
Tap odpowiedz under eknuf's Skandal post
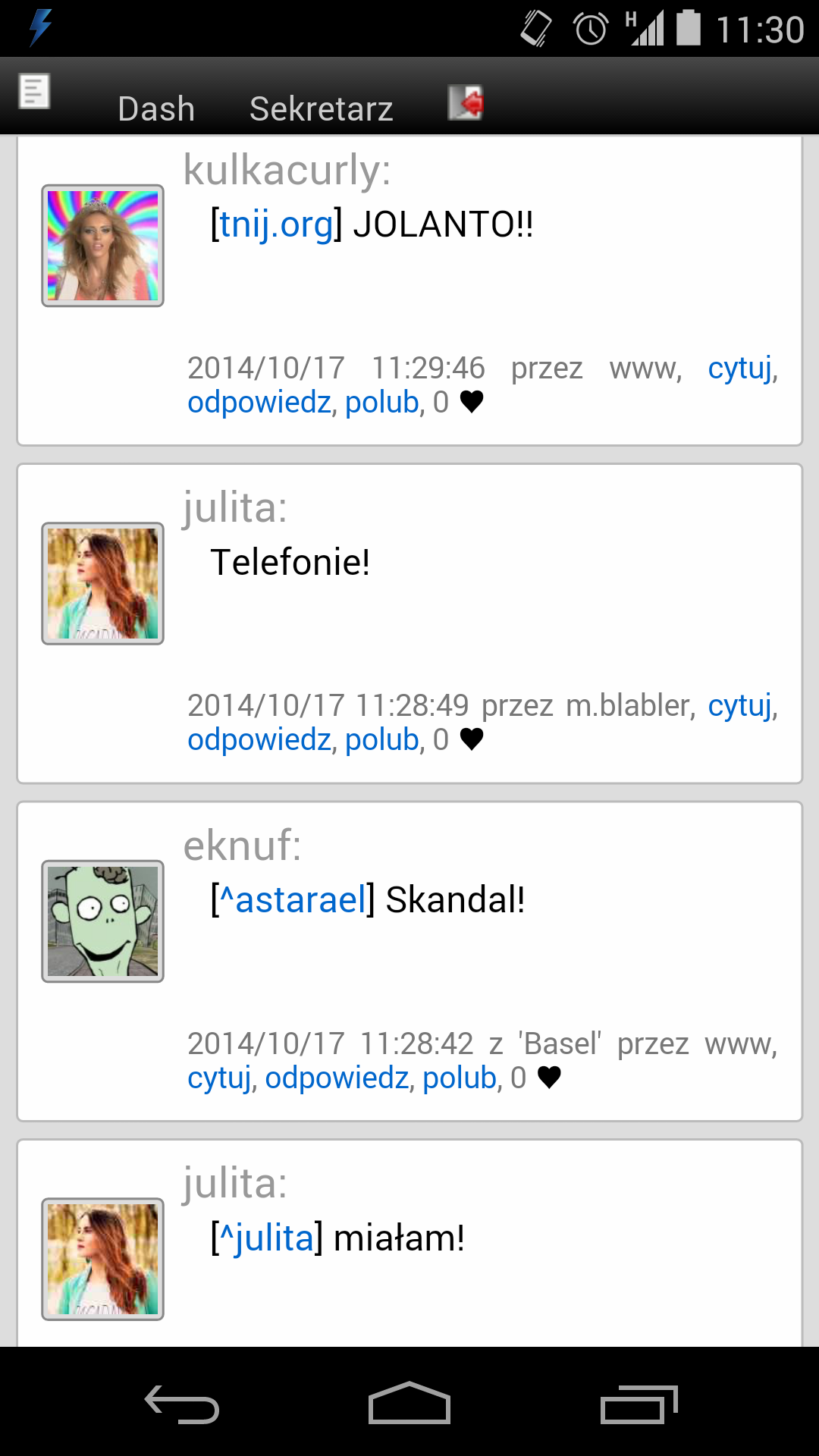pyautogui.click(x=337, y=1078)
